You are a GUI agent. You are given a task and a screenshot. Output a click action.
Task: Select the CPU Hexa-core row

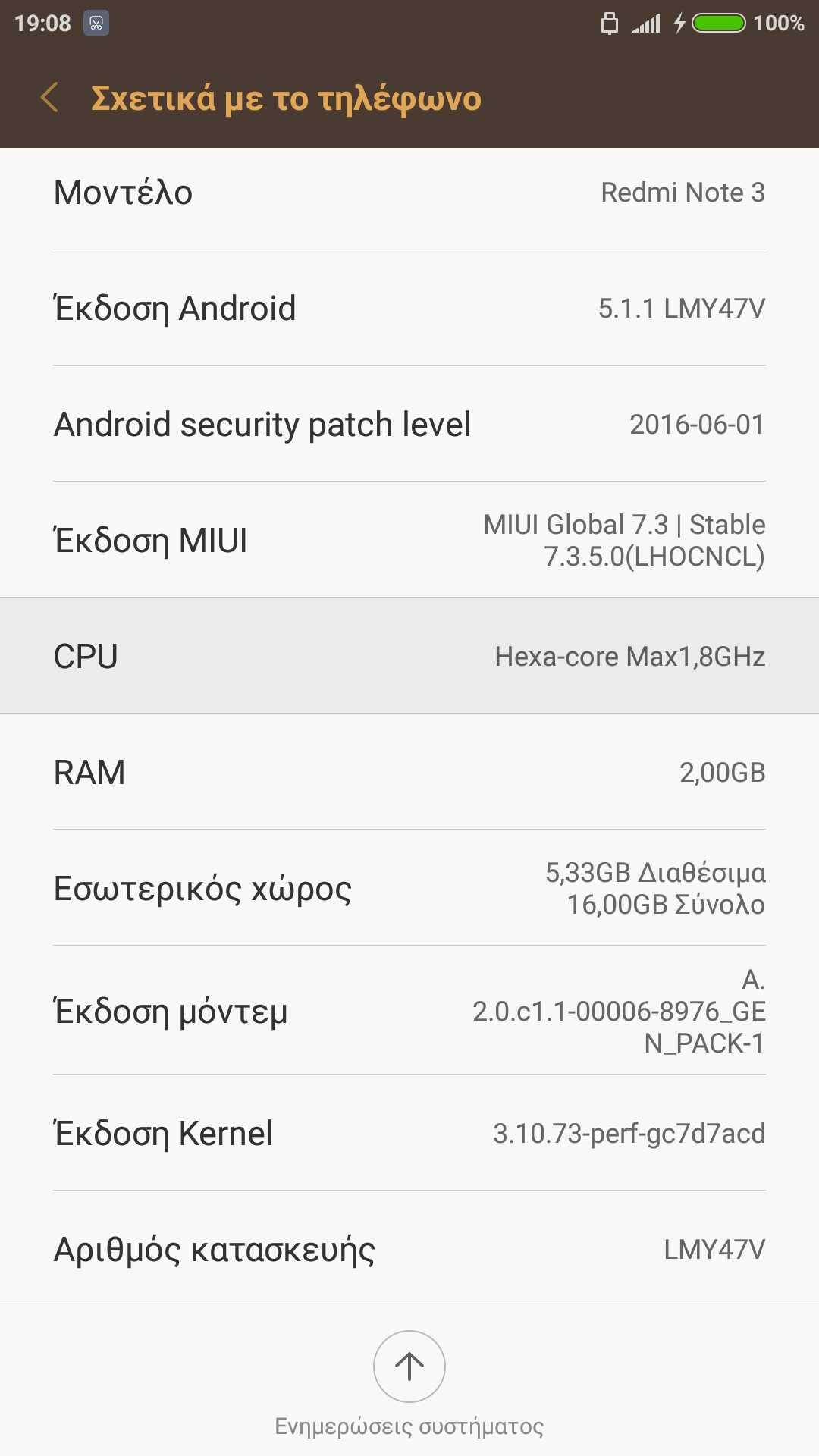click(x=409, y=656)
